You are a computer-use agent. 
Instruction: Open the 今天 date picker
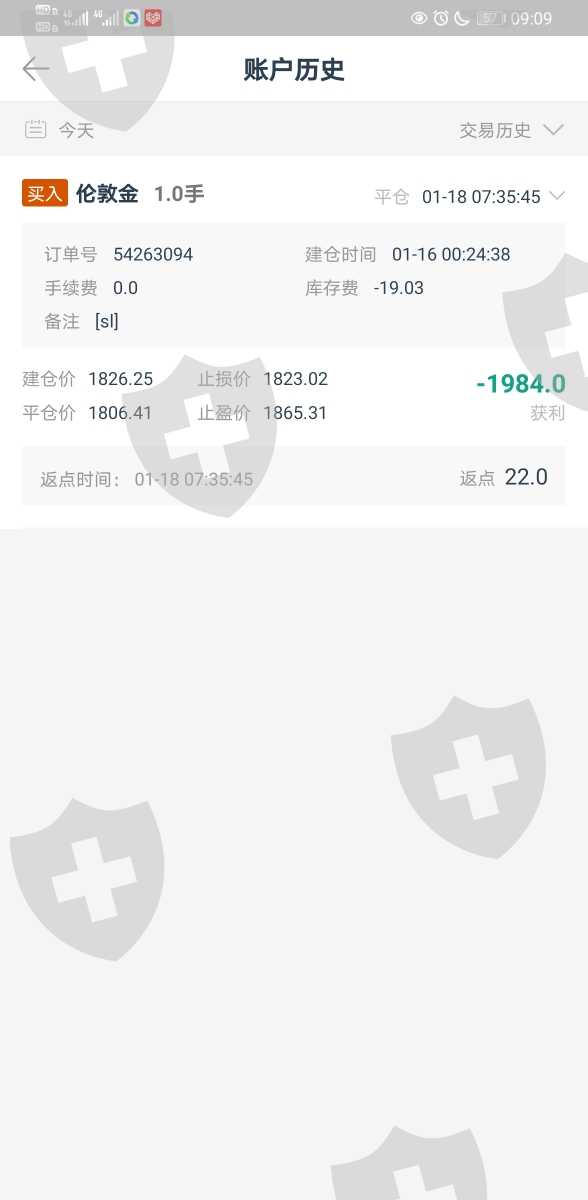click(x=59, y=130)
